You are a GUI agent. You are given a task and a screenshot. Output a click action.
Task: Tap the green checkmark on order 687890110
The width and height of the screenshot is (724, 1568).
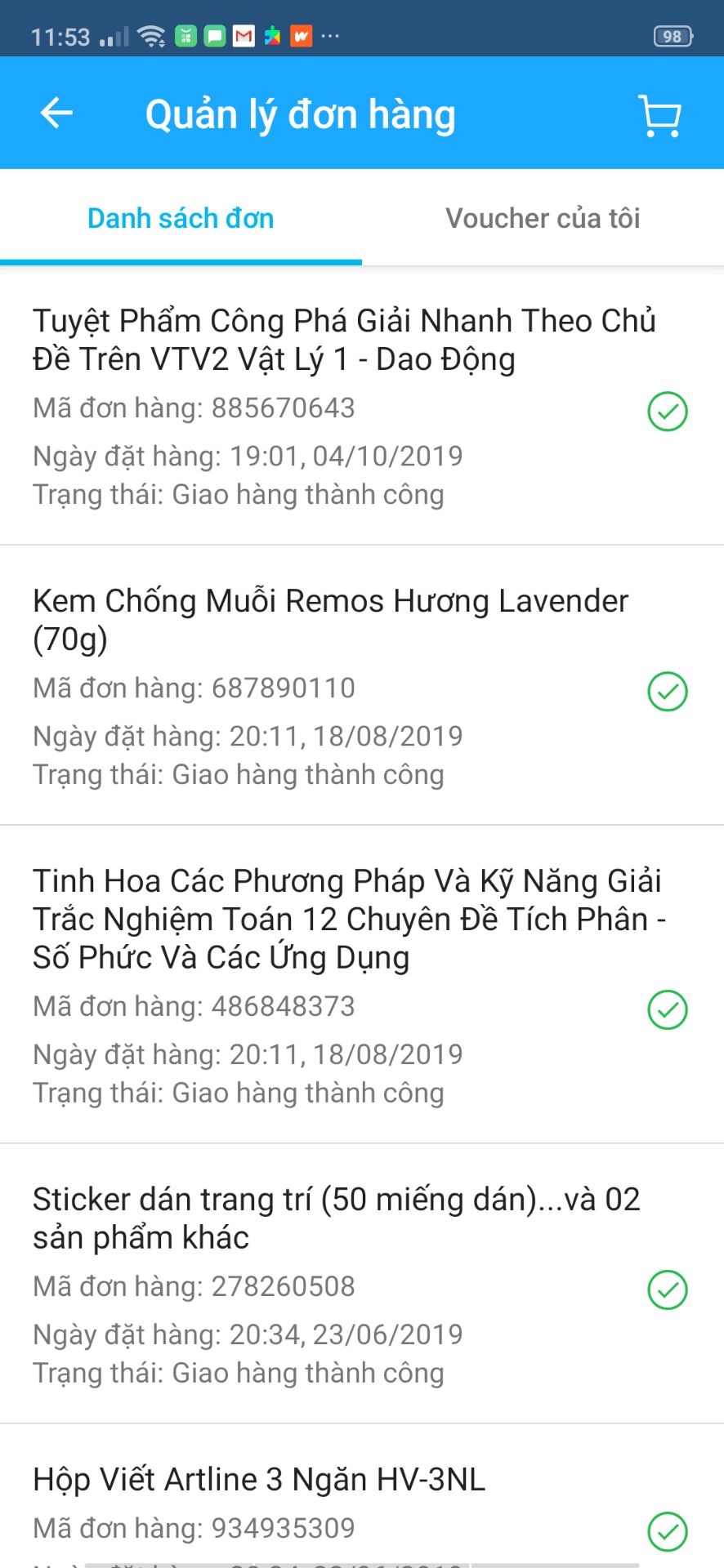pos(668,691)
